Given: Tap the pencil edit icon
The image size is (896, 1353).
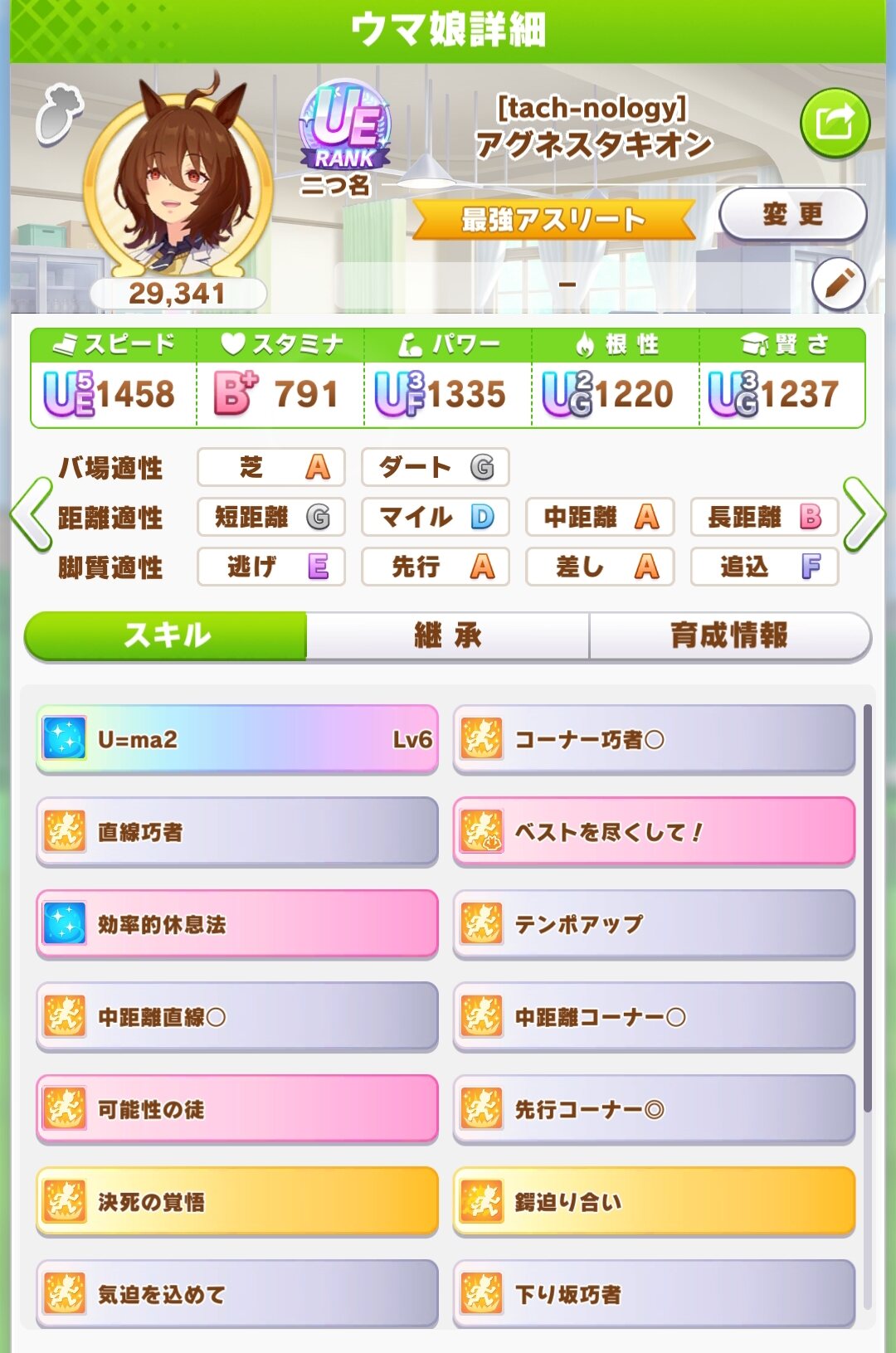Looking at the screenshot, I should tap(838, 284).
